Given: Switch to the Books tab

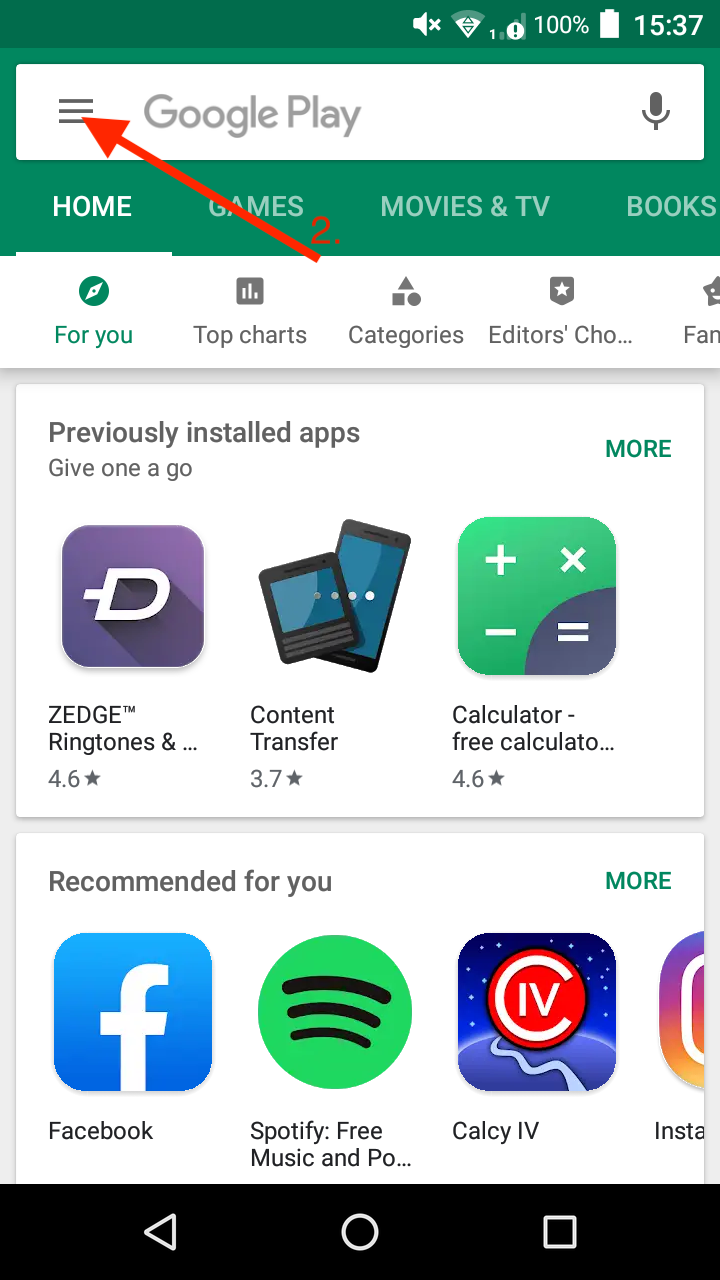Looking at the screenshot, I should [x=670, y=207].
